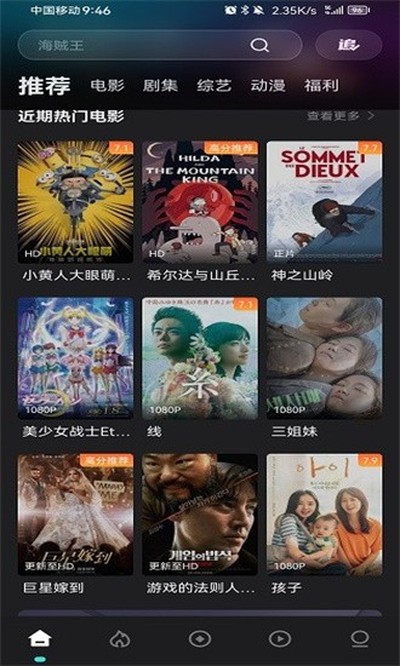Switch to the 电影 tab
The image size is (400, 666).
[107, 85]
